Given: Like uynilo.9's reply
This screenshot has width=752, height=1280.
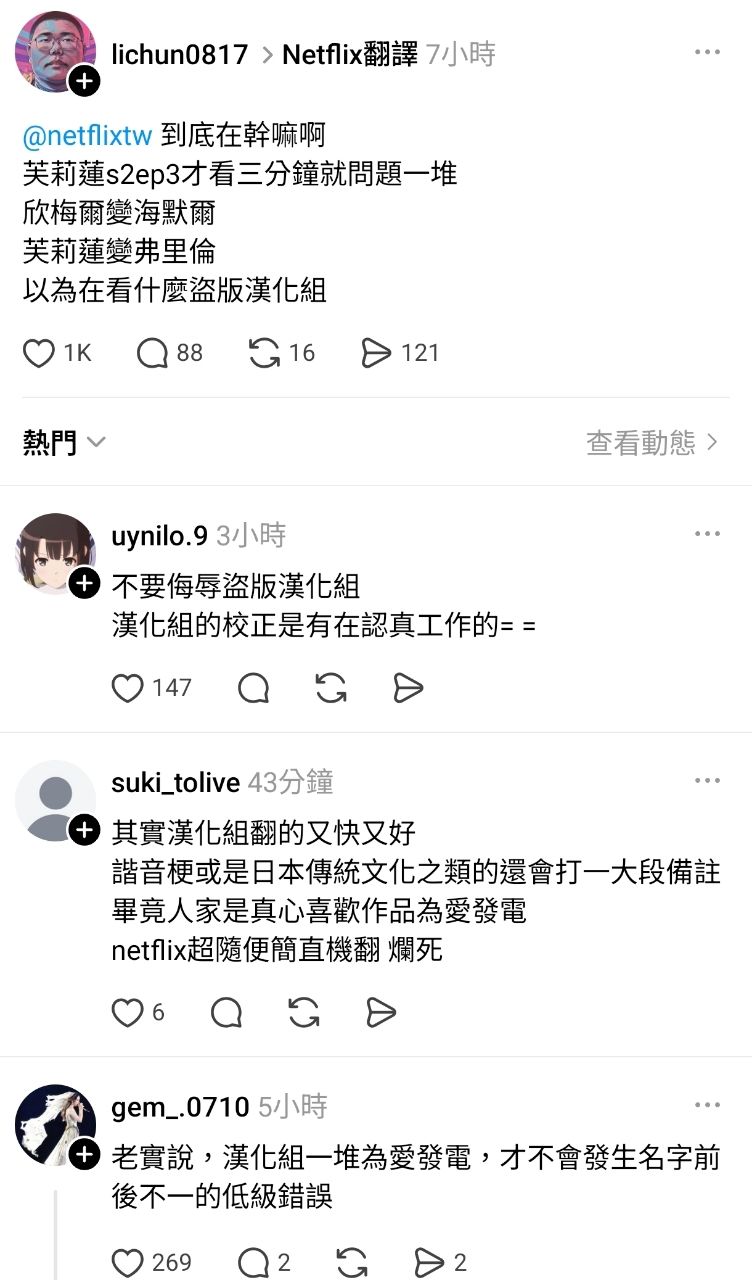Looking at the screenshot, I should (x=128, y=688).
